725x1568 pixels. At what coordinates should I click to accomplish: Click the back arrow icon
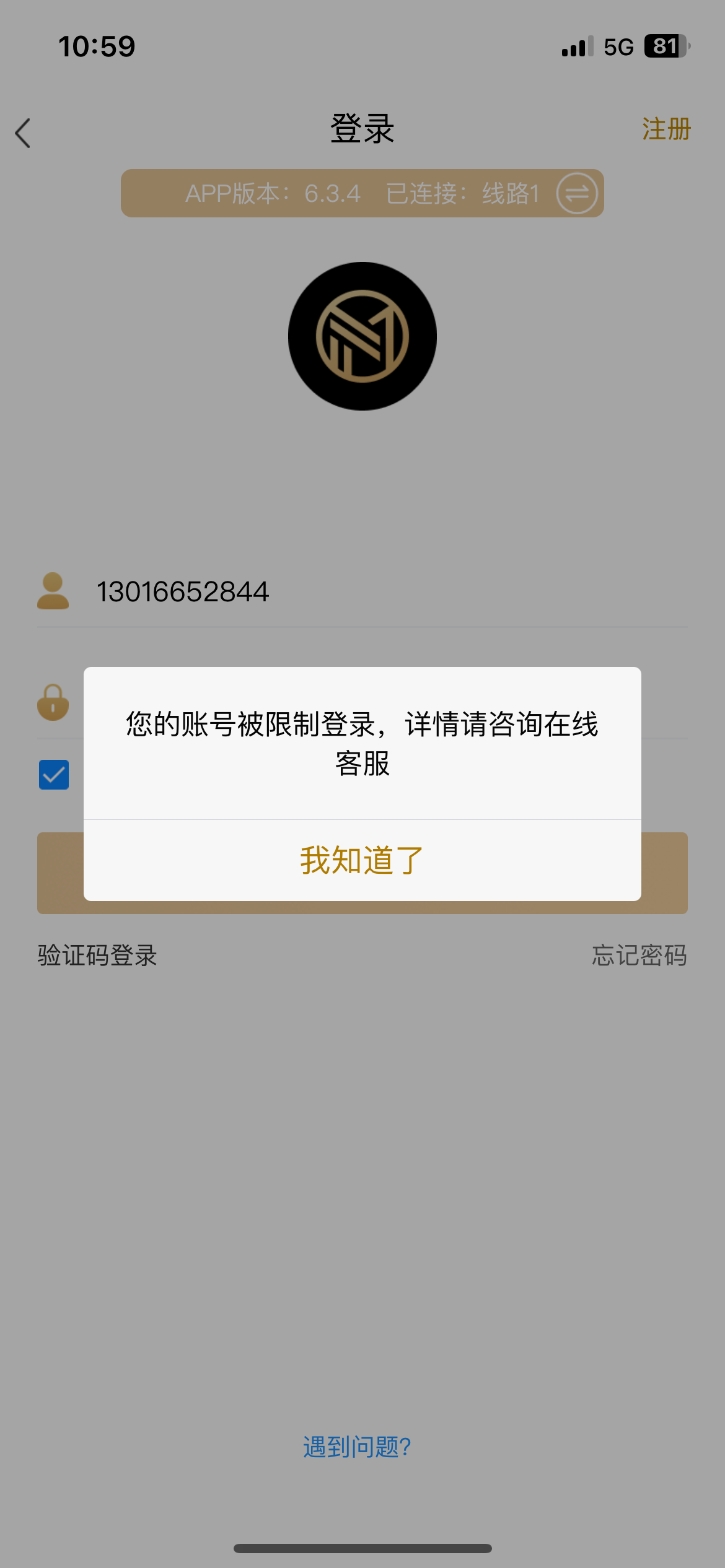[24, 133]
